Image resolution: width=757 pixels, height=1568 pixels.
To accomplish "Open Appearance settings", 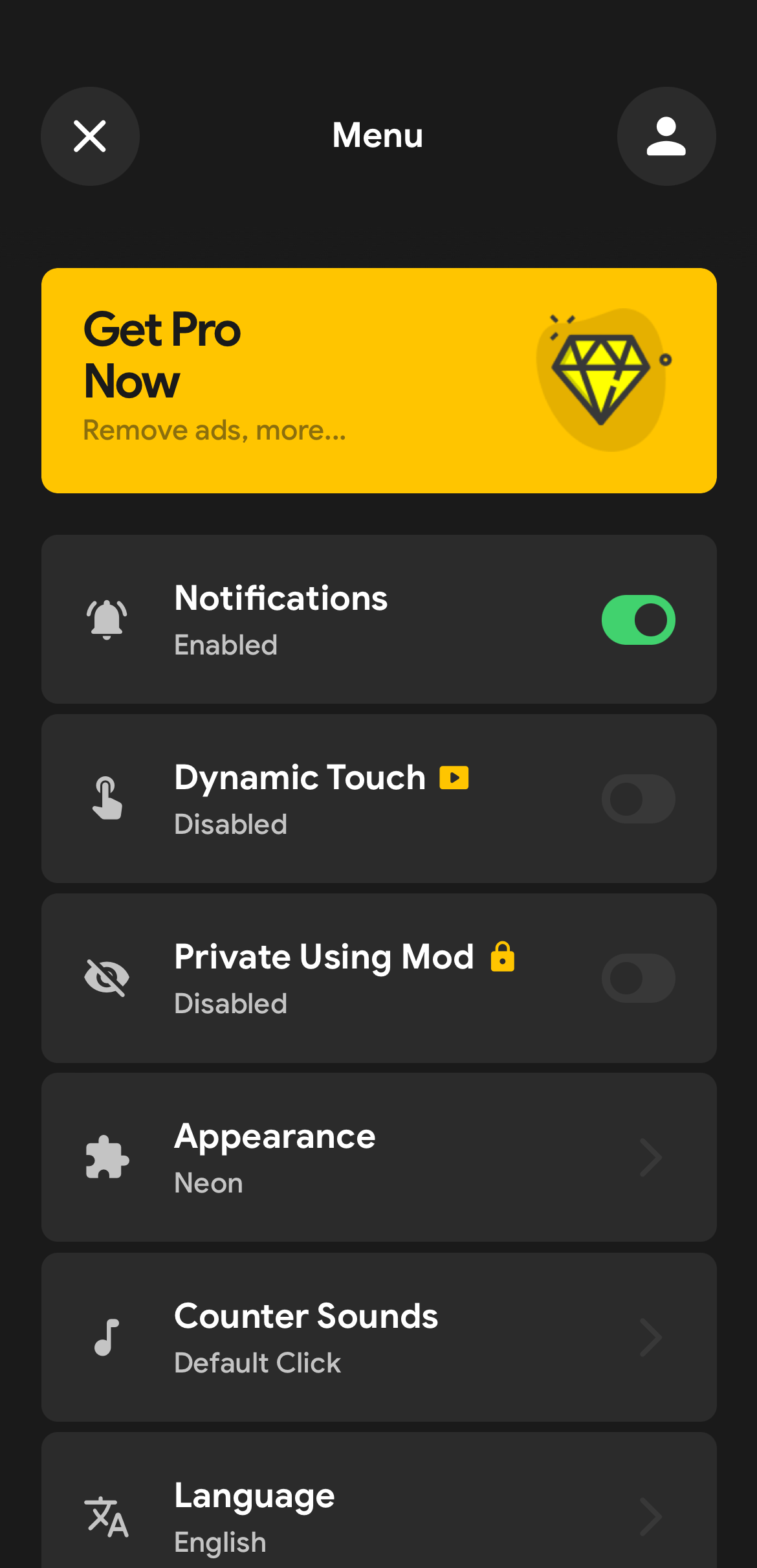I will click(x=378, y=1158).
